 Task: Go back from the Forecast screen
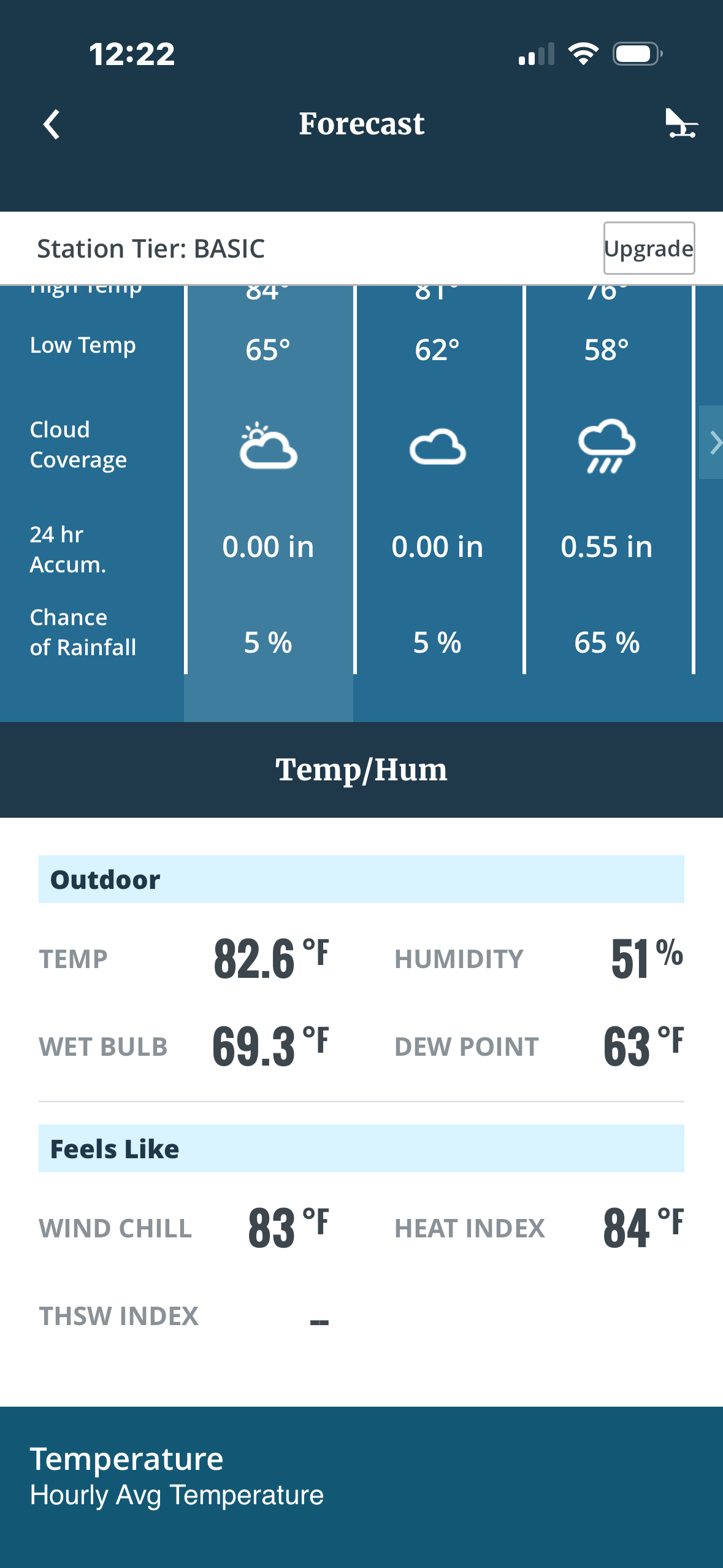52,125
